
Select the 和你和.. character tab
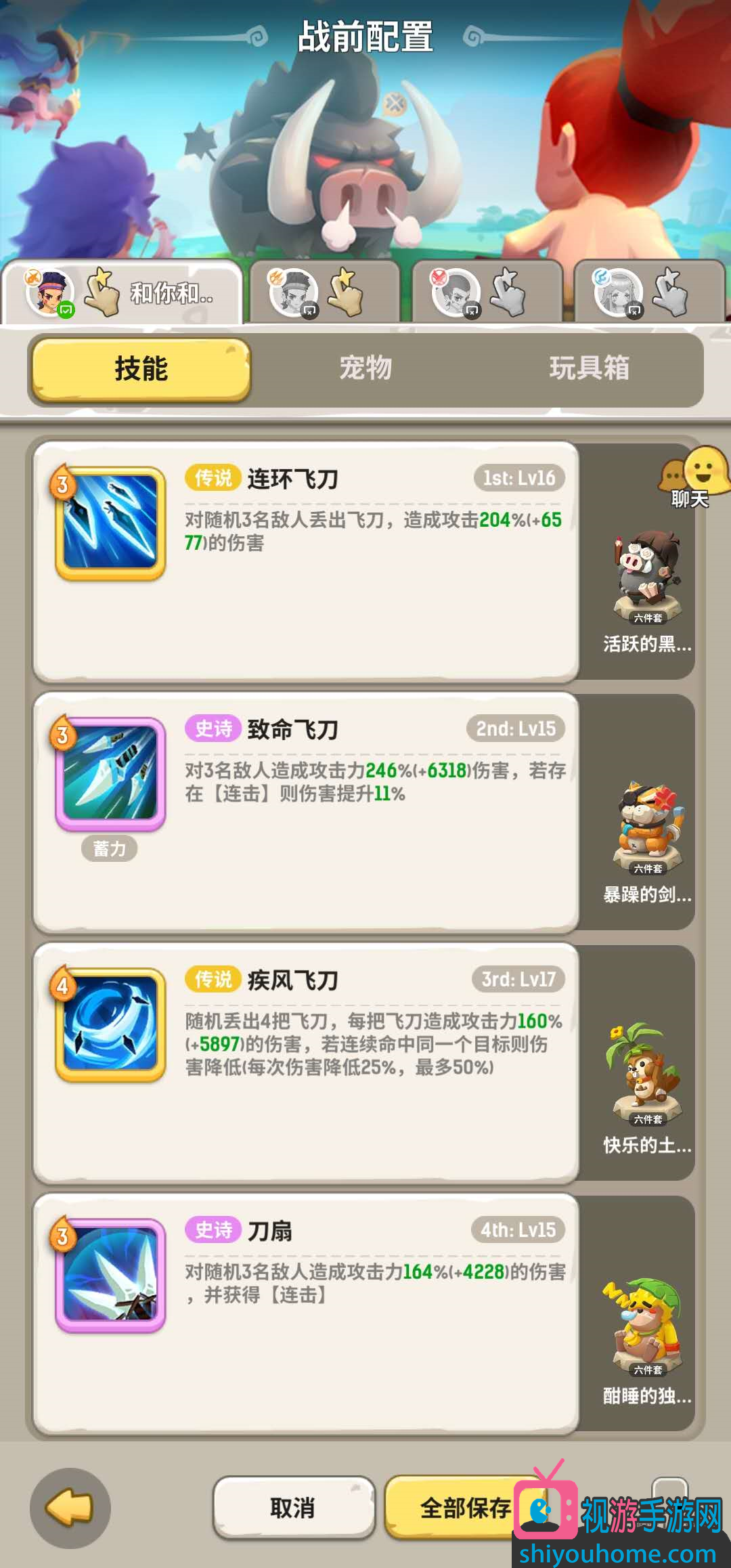point(122,292)
